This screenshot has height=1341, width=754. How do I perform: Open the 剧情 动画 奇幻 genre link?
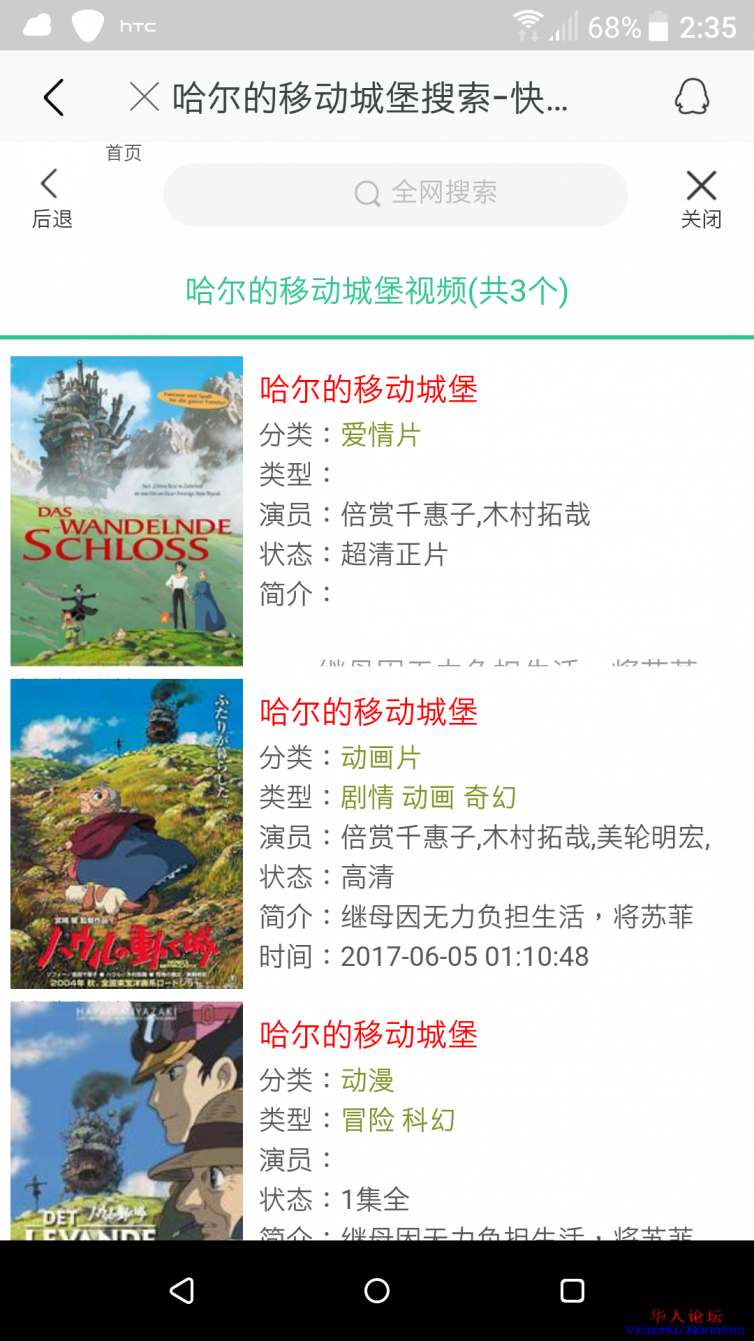tap(429, 797)
